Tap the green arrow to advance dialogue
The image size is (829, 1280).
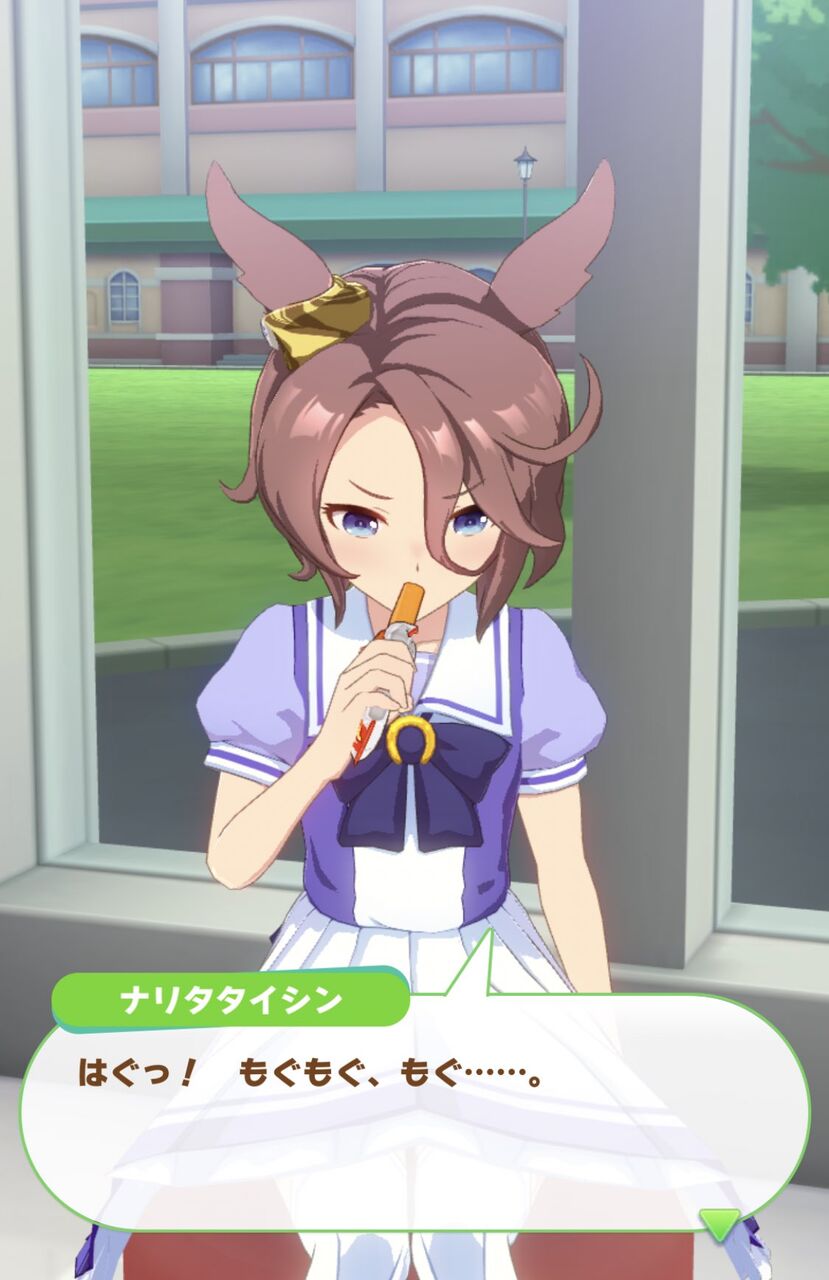pos(719,1222)
